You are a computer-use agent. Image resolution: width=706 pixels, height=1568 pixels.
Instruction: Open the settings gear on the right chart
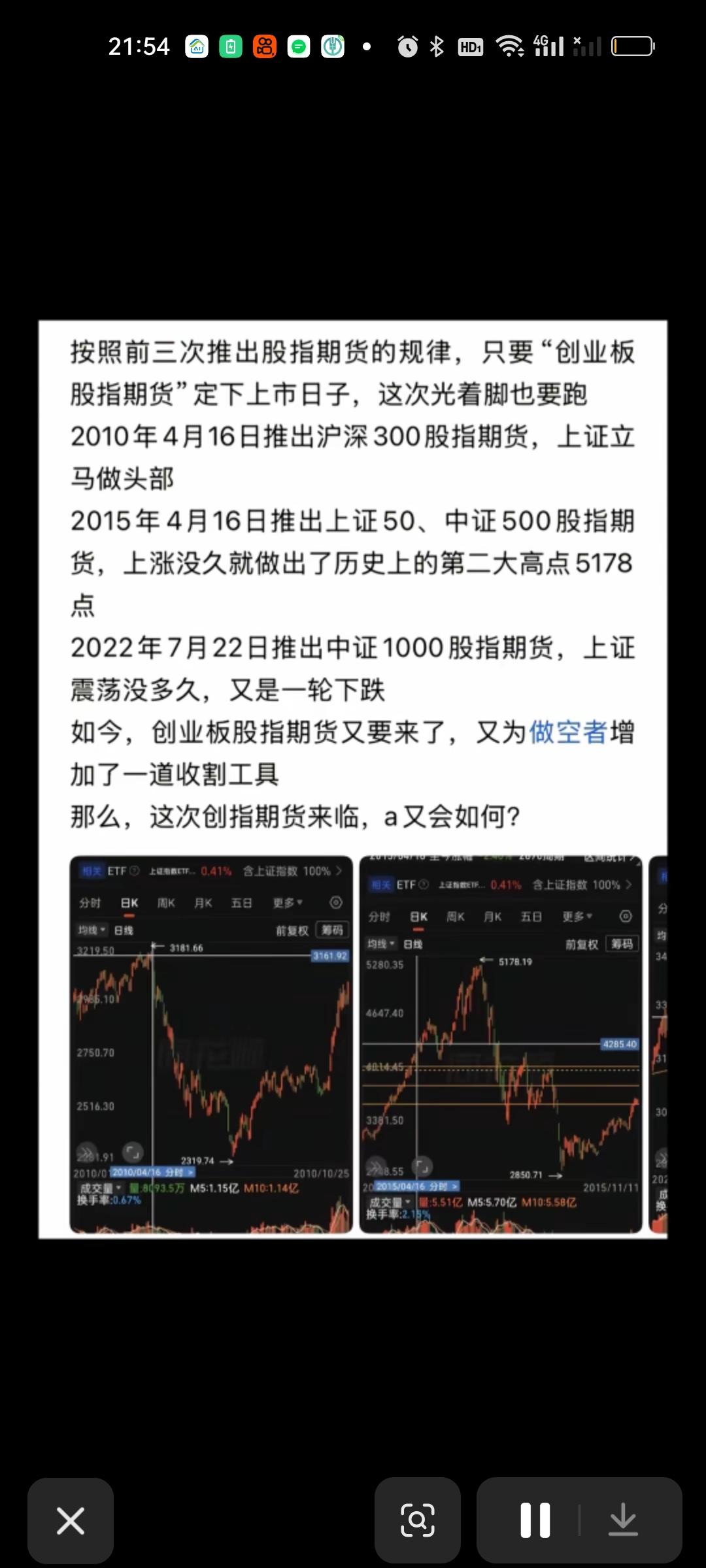point(625,917)
